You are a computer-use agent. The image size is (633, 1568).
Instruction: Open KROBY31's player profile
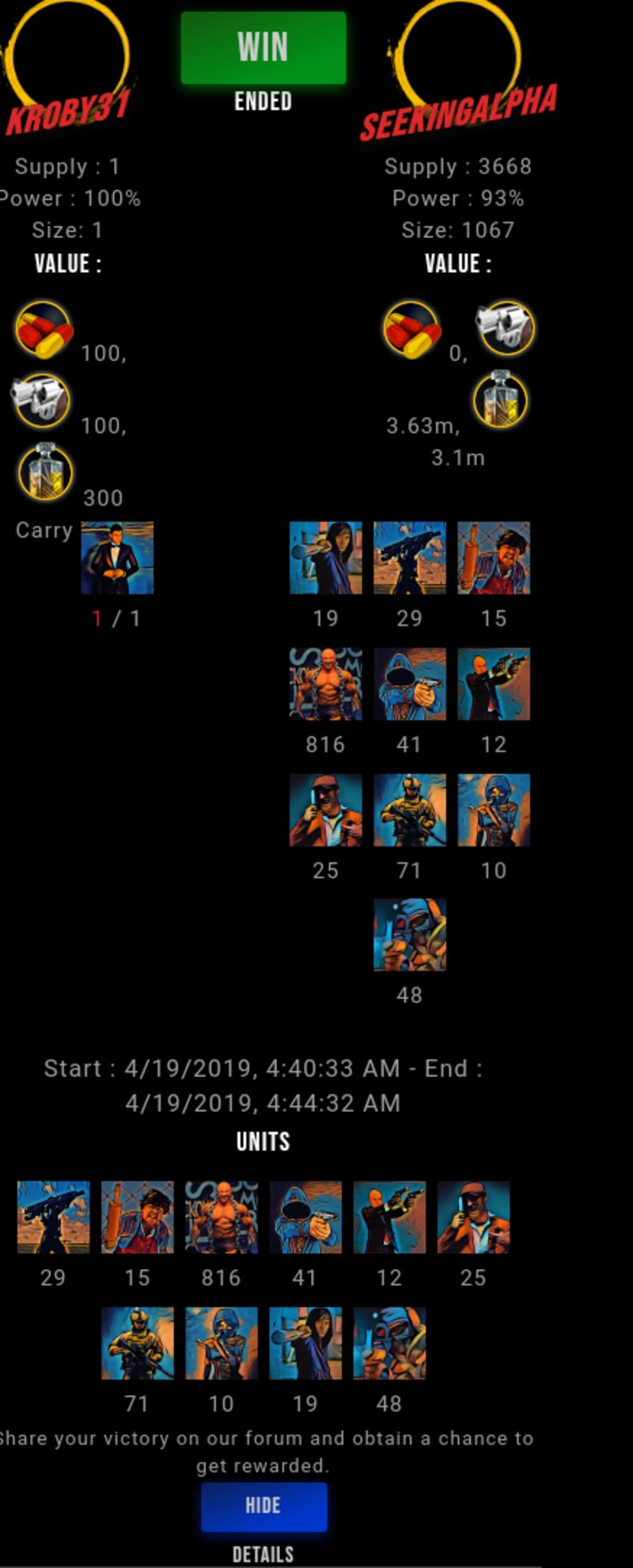(68, 112)
